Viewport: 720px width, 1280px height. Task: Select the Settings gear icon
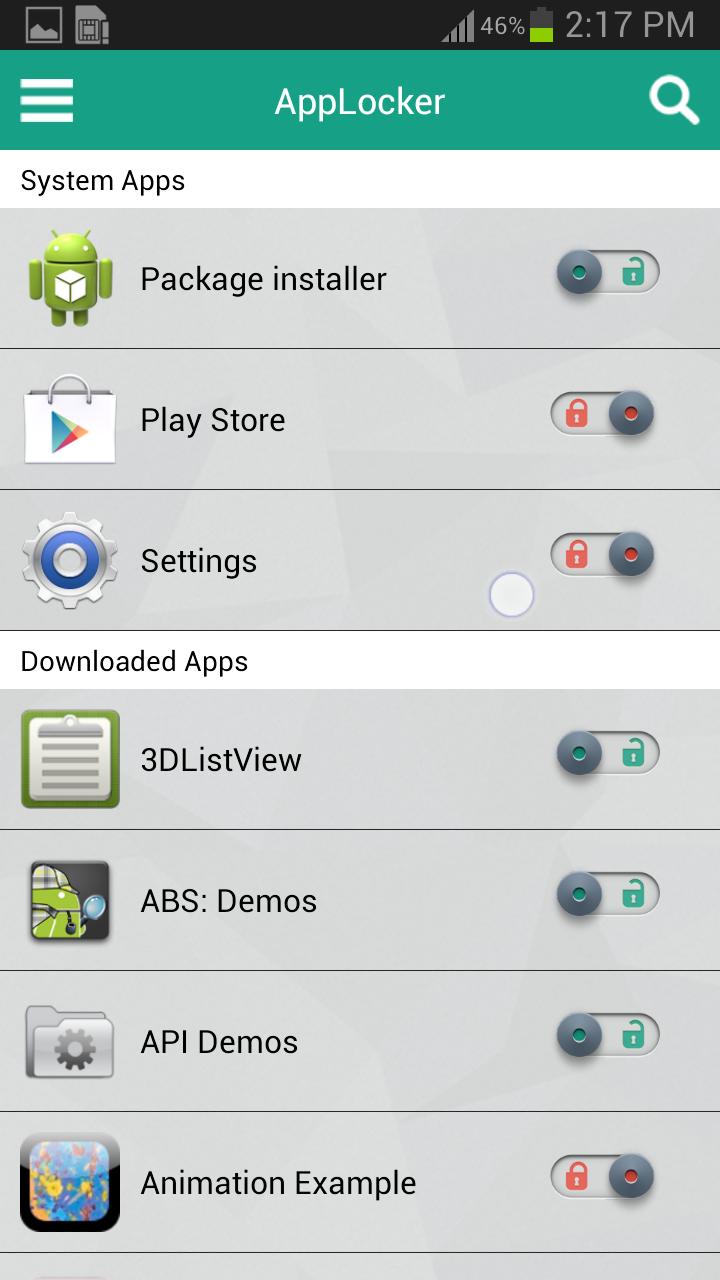70,560
